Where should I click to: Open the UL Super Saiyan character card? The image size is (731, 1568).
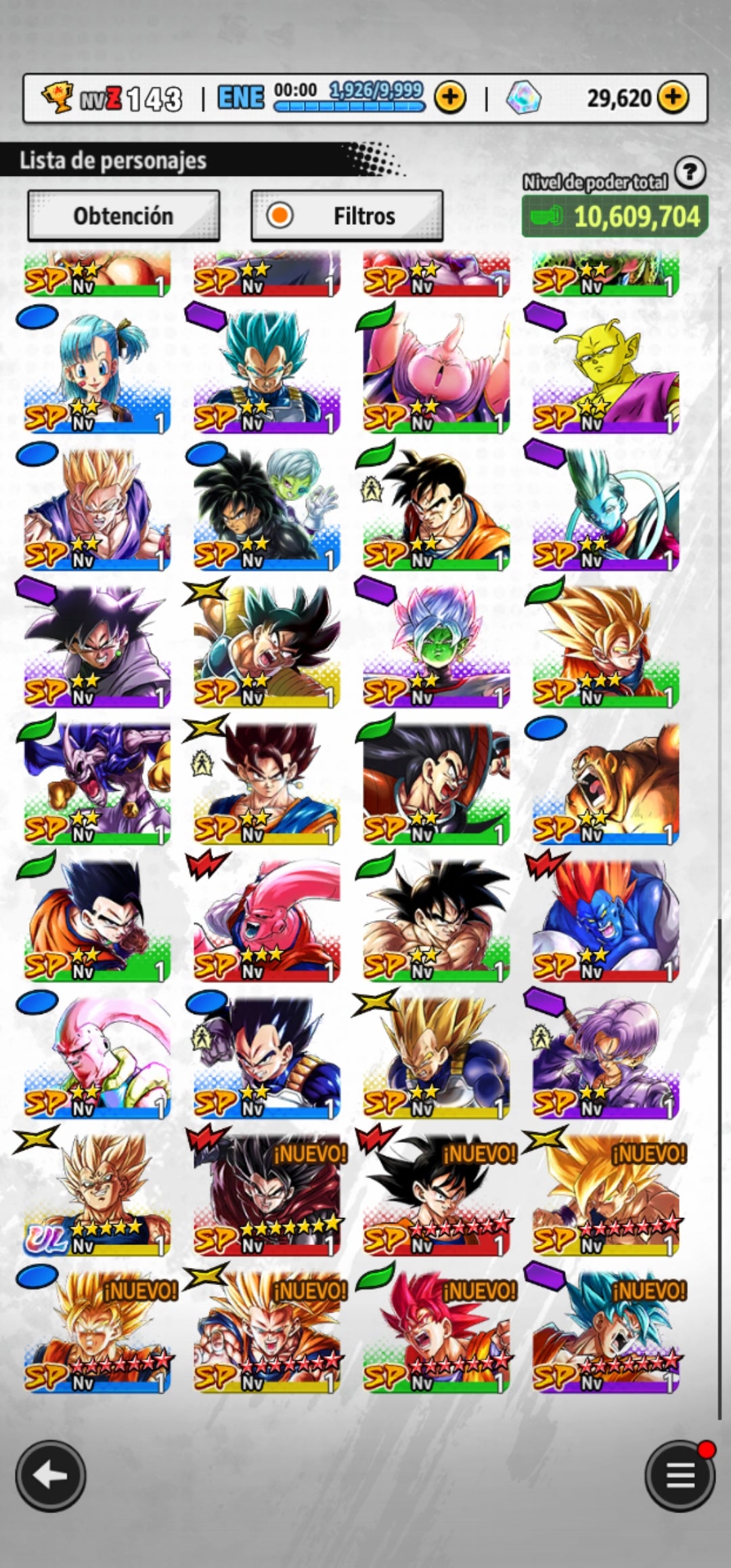[97, 1193]
